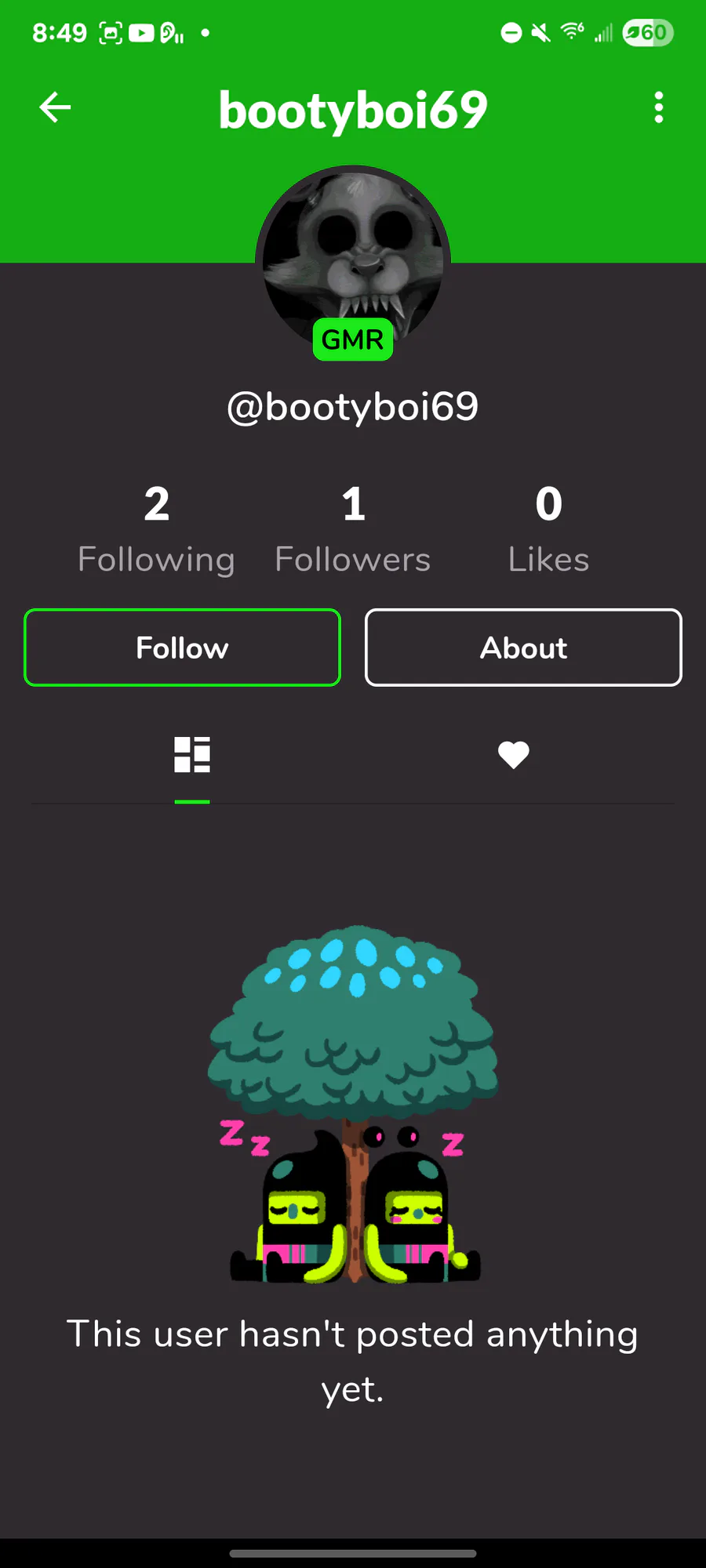Open the three-dot overflow menu
The image size is (706, 1568).
click(658, 107)
